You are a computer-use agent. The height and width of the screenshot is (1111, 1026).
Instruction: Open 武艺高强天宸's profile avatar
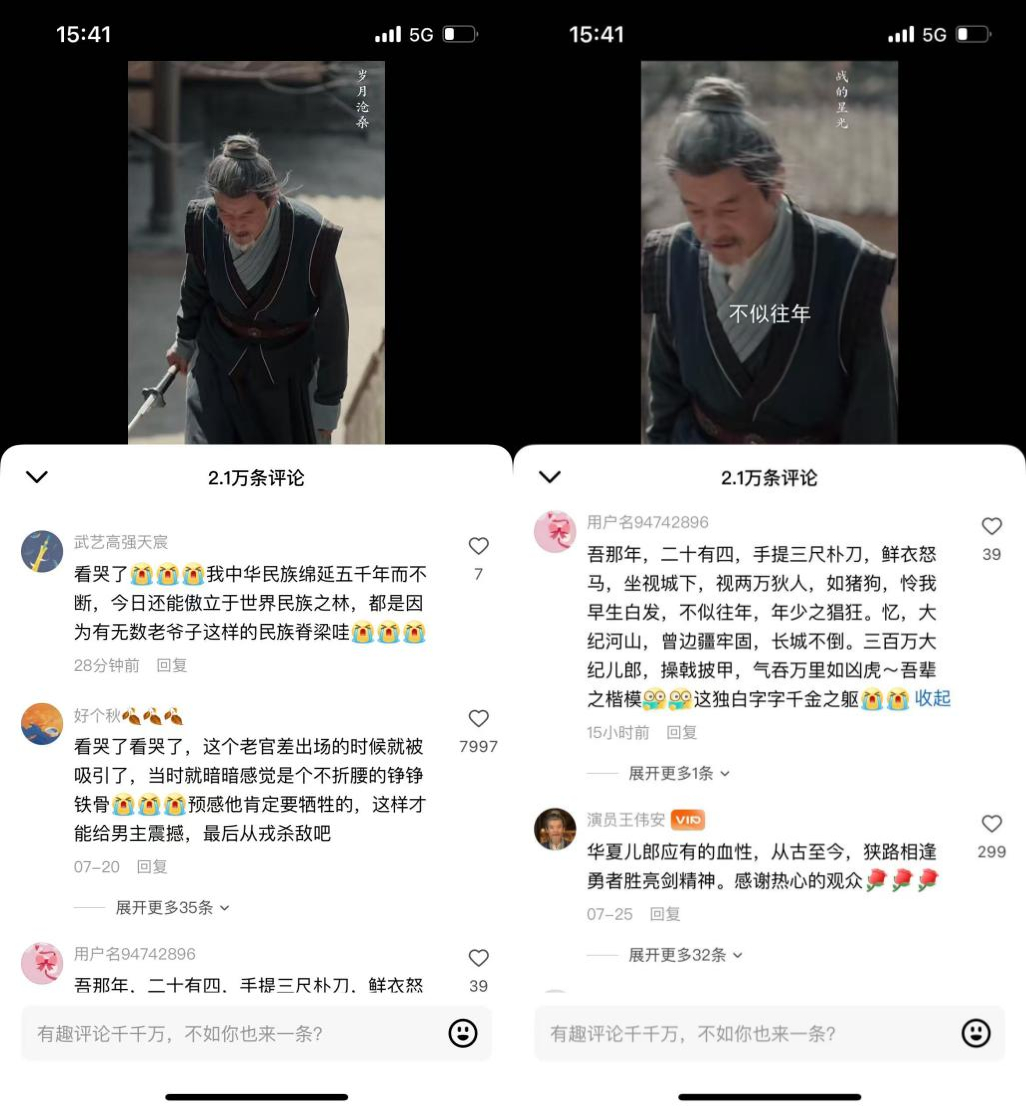pos(42,551)
